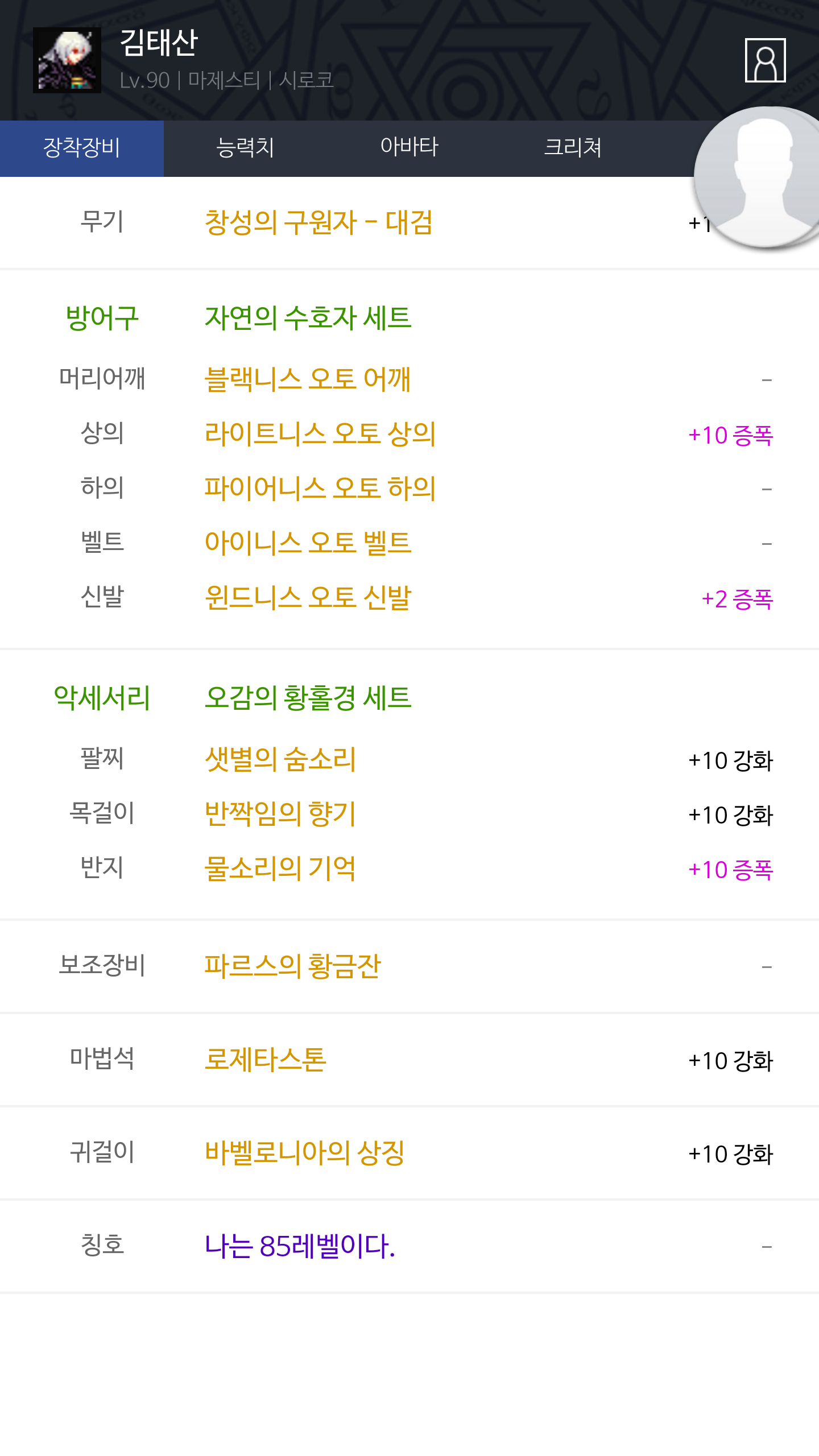Open the 샛별의 숨소리 bracelet item
Viewport: 819px width, 1456px height.
coord(280,759)
